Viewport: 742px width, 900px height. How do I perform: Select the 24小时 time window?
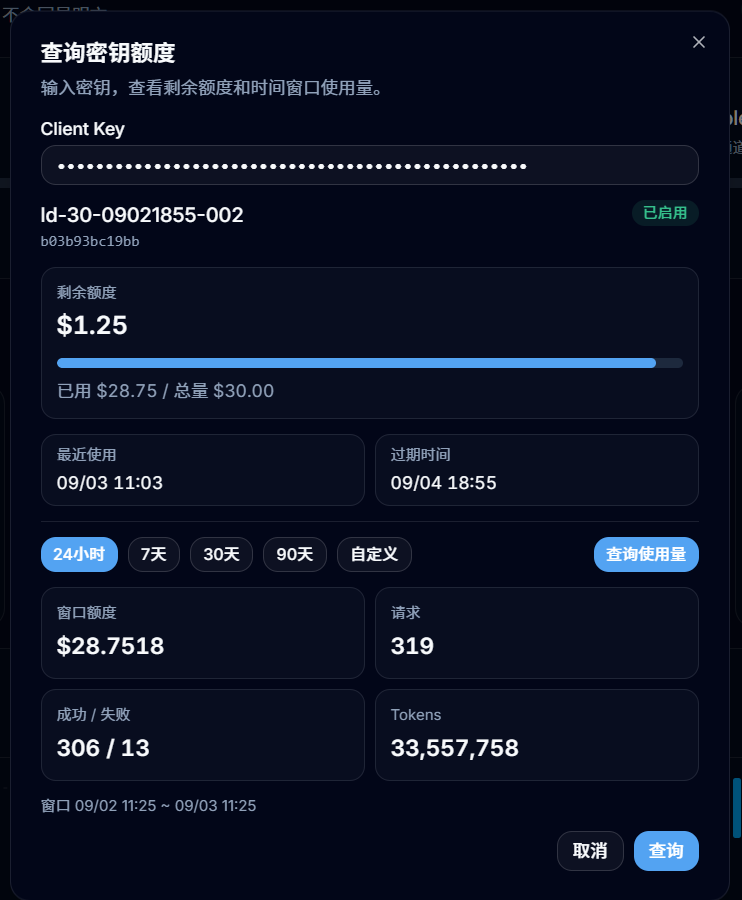(79, 554)
